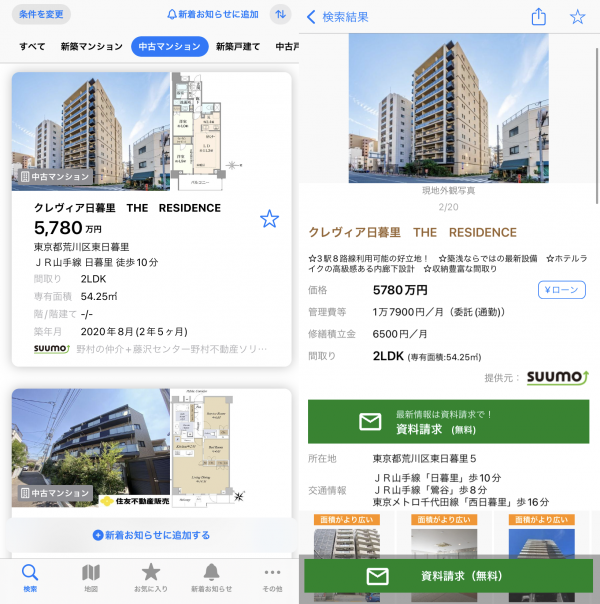
Task: Open the その他 tab
Action: coord(272,578)
